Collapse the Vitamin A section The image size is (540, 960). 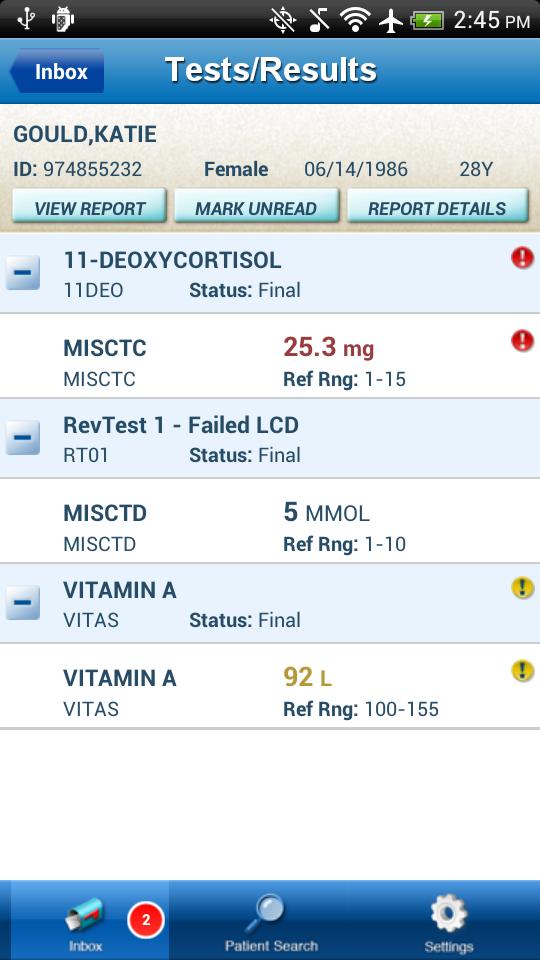(x=23, y=602)
